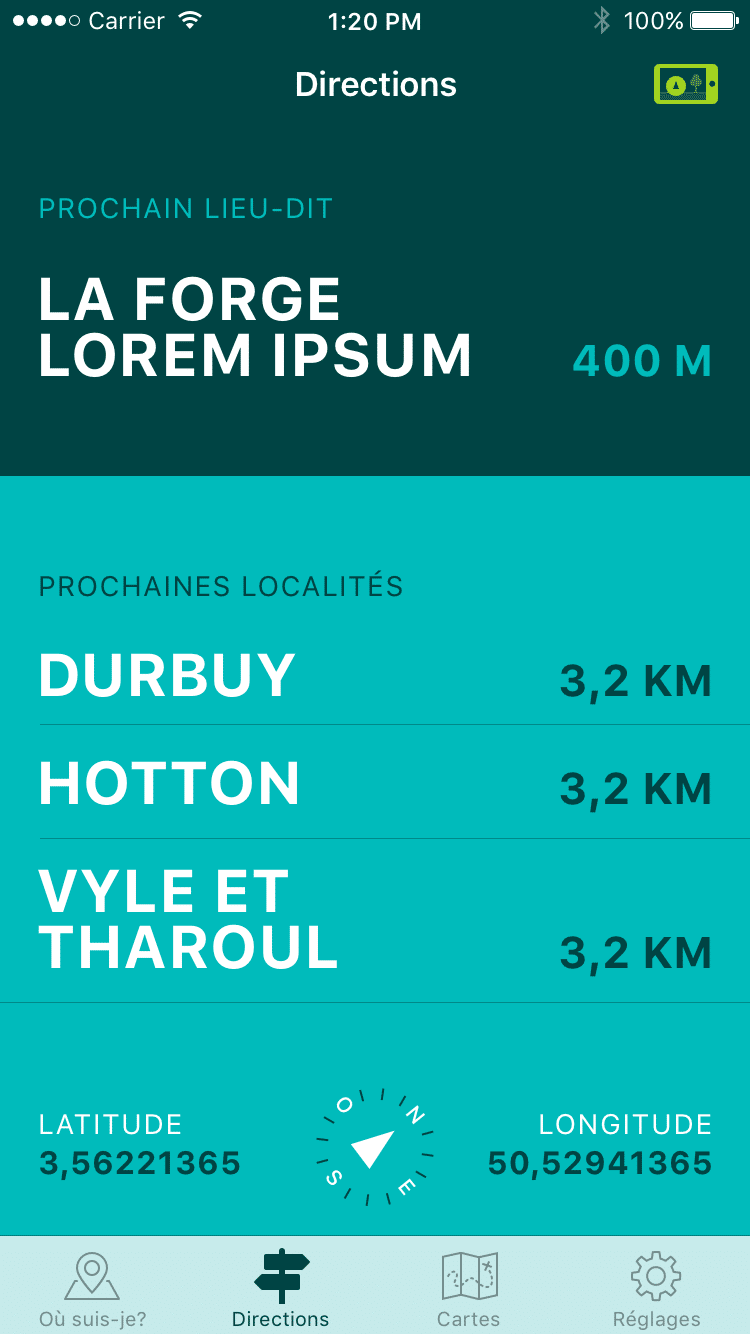The width and height of the screenshot is (750, 1334).
Task: Tap the green device icon in header
Action: (685, 84)
